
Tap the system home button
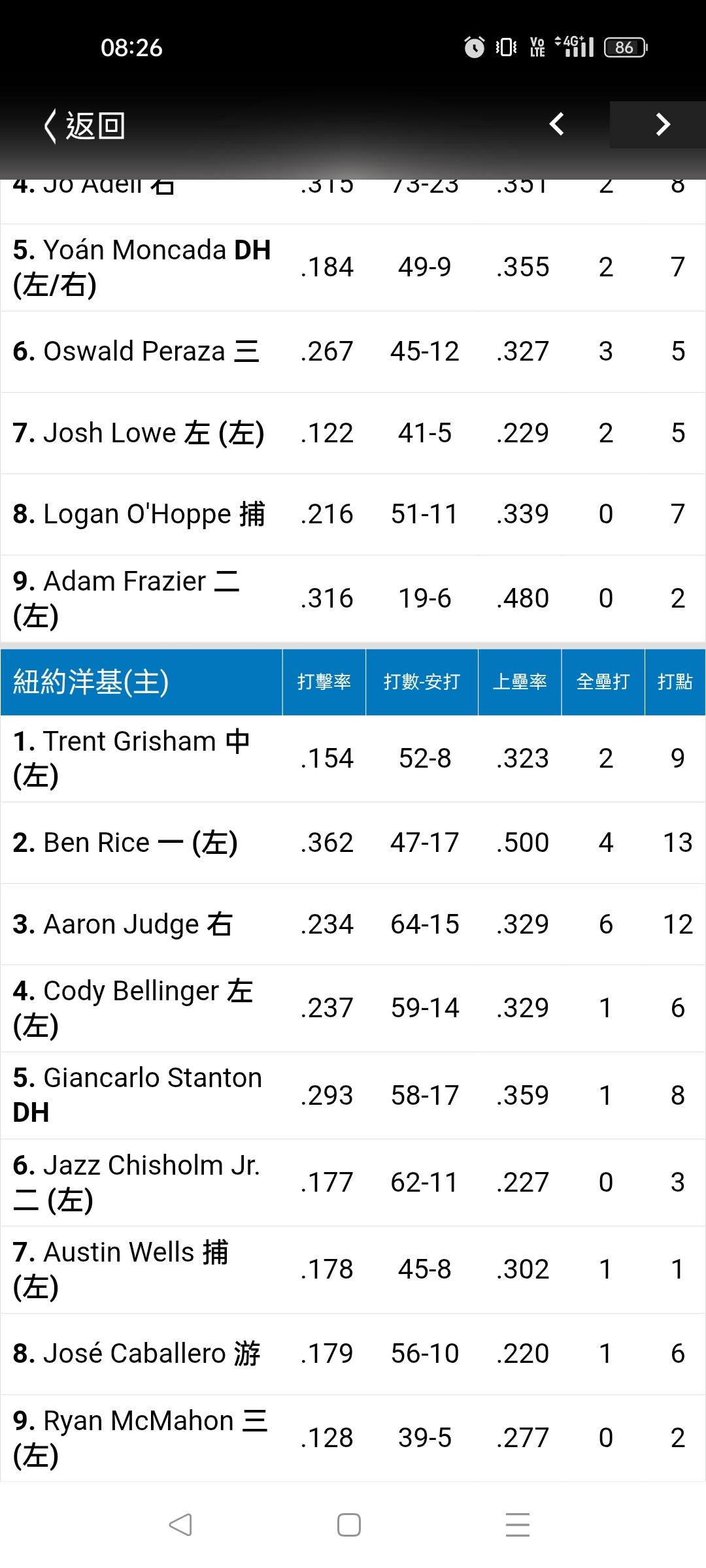click(x=349, y=1525)
